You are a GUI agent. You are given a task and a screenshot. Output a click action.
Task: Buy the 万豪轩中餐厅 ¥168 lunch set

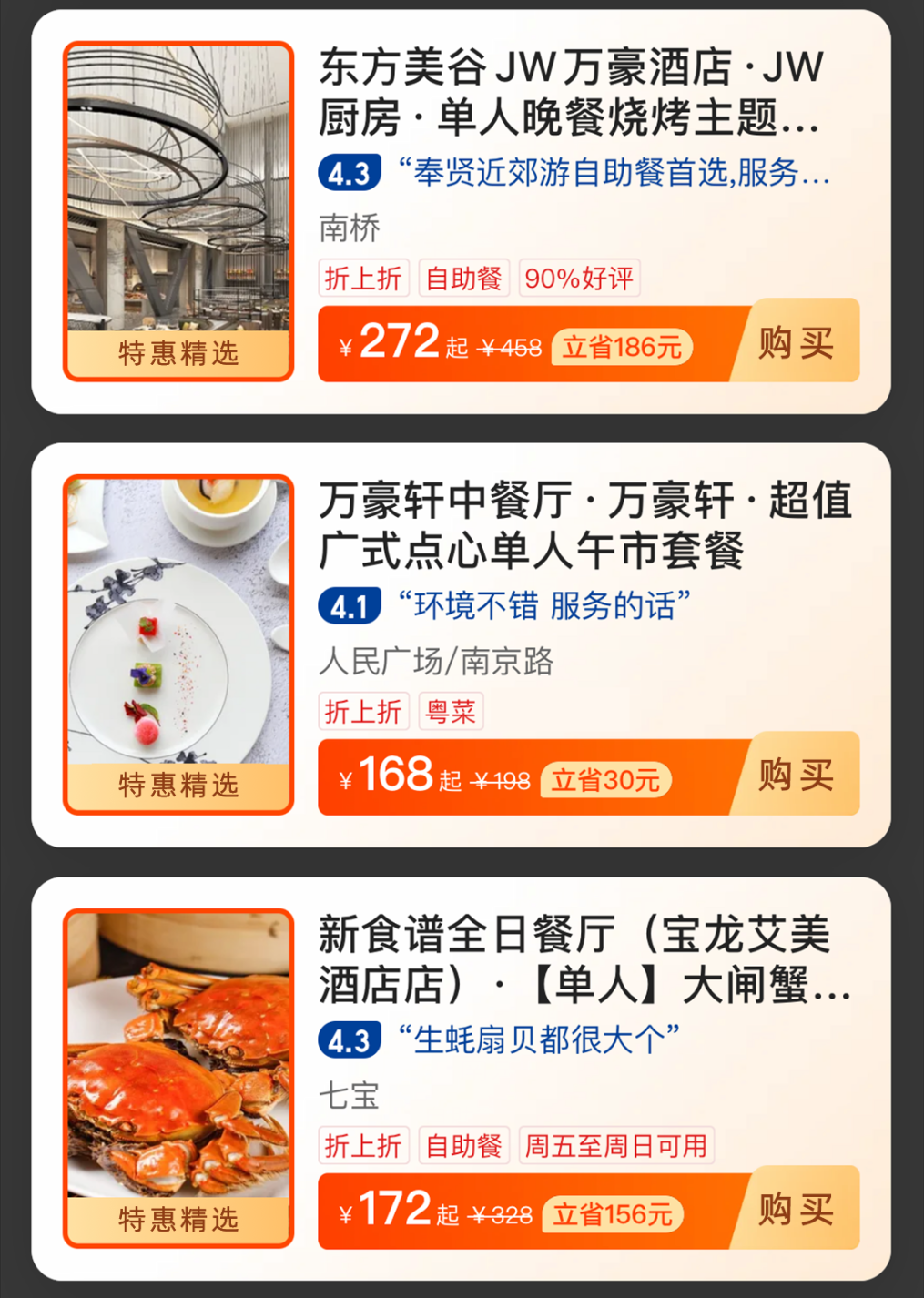(x=797, y=776)
